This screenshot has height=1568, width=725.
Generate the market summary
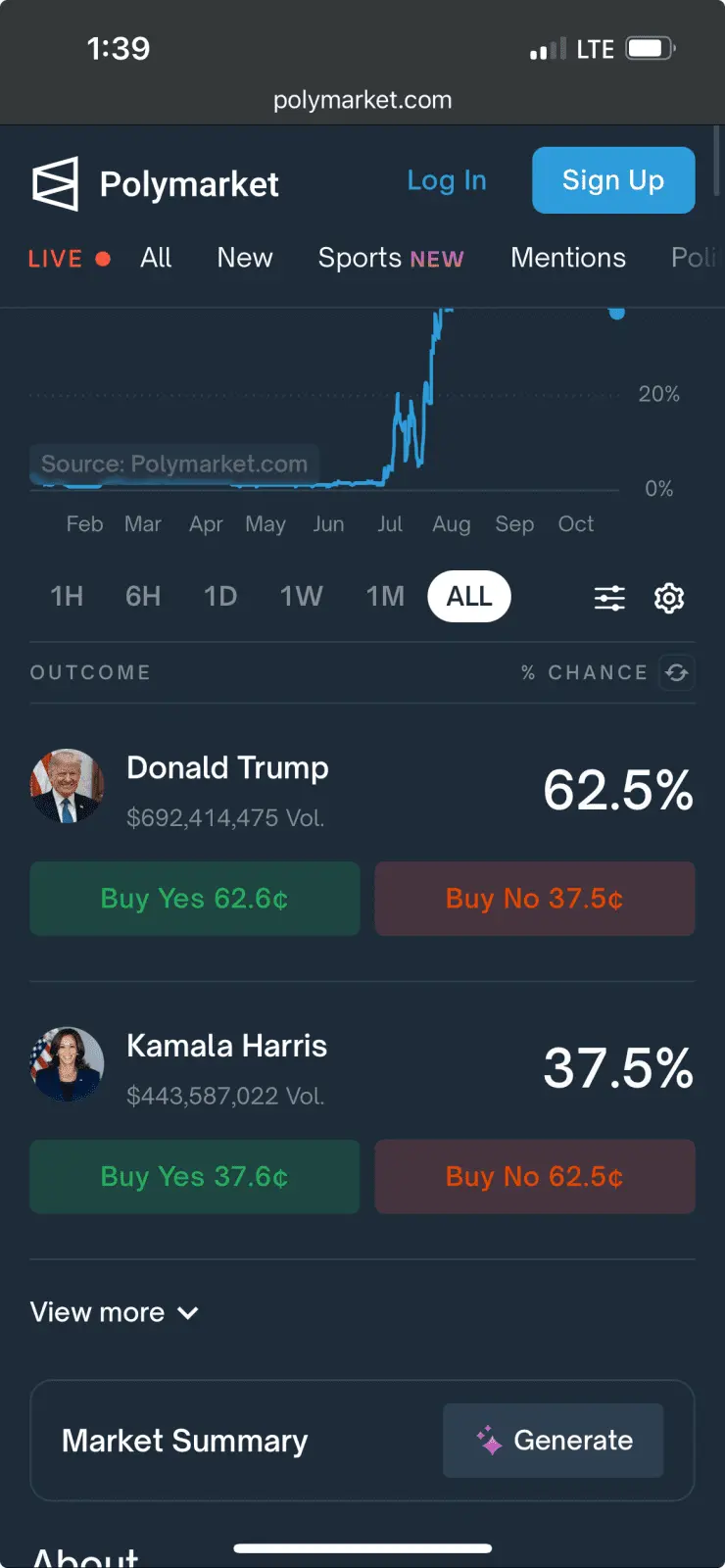(554, 1441)
